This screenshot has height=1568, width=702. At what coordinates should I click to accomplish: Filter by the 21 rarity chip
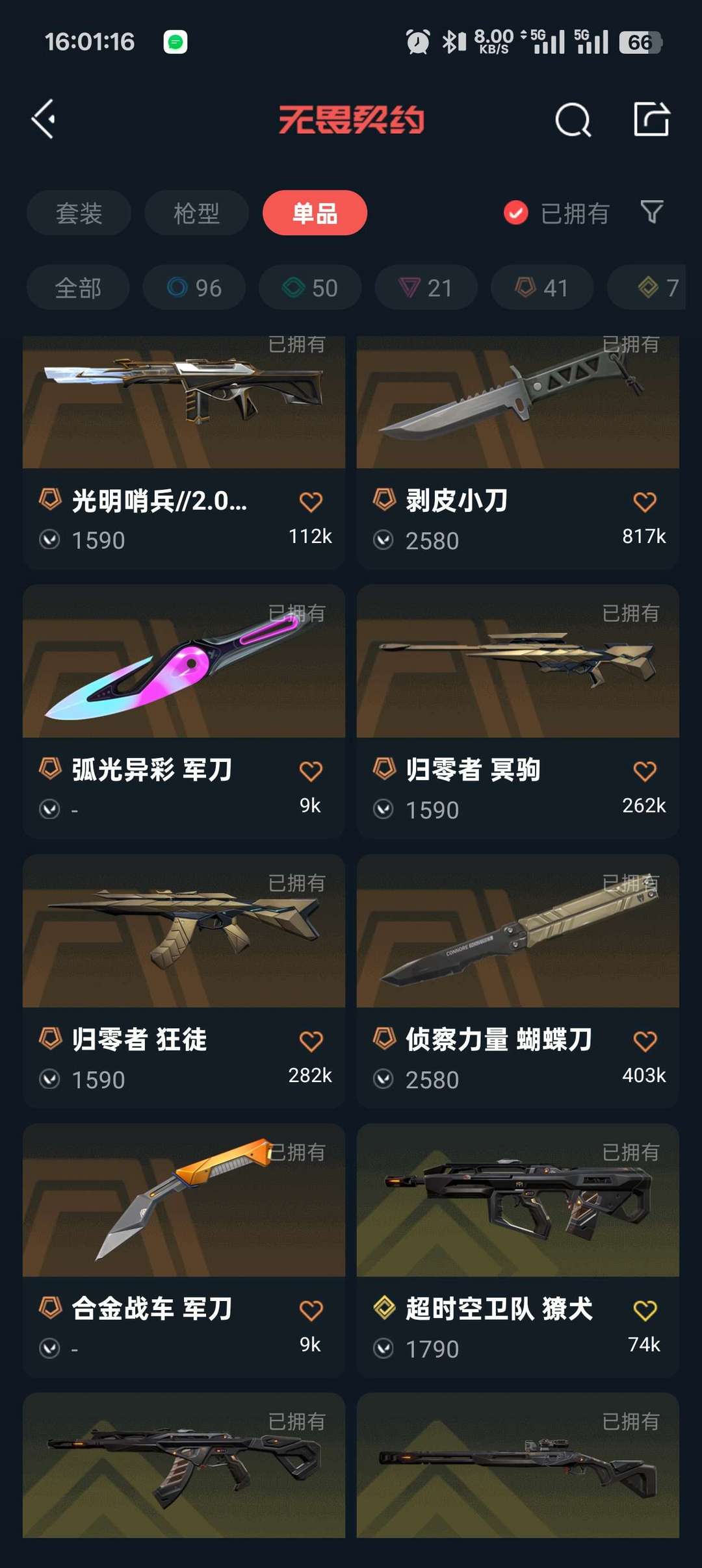point(426,288)
